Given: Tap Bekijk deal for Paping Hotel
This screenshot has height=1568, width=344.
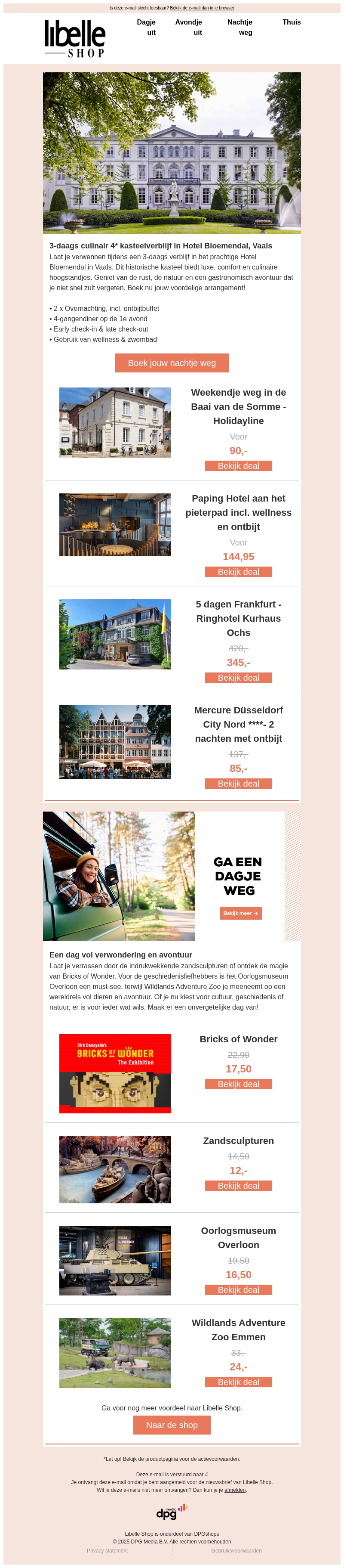Looking at the screenshot, I should click(238, 572).
